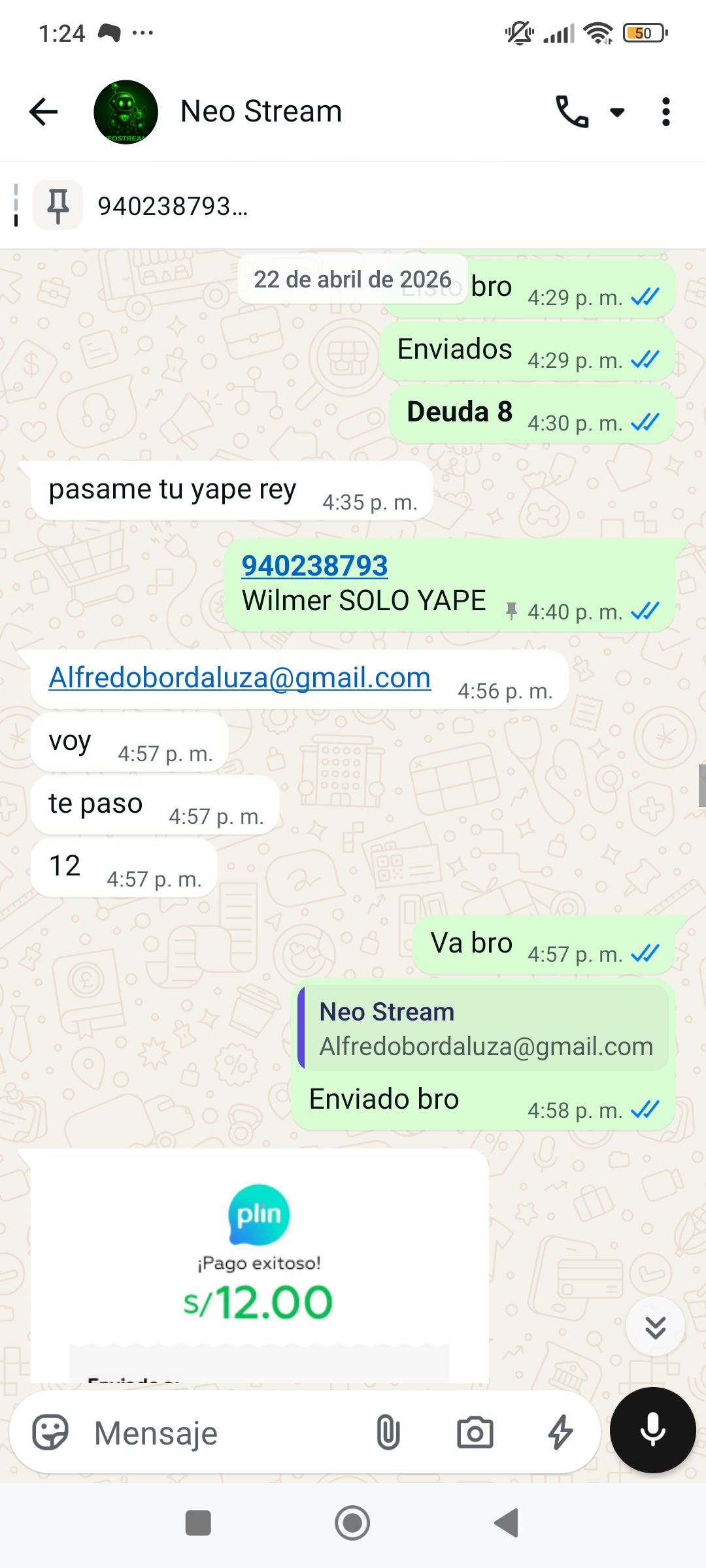Open the emoji and sticker picker
This screenshot has width=706, height=1568.
coord(51,1433)
